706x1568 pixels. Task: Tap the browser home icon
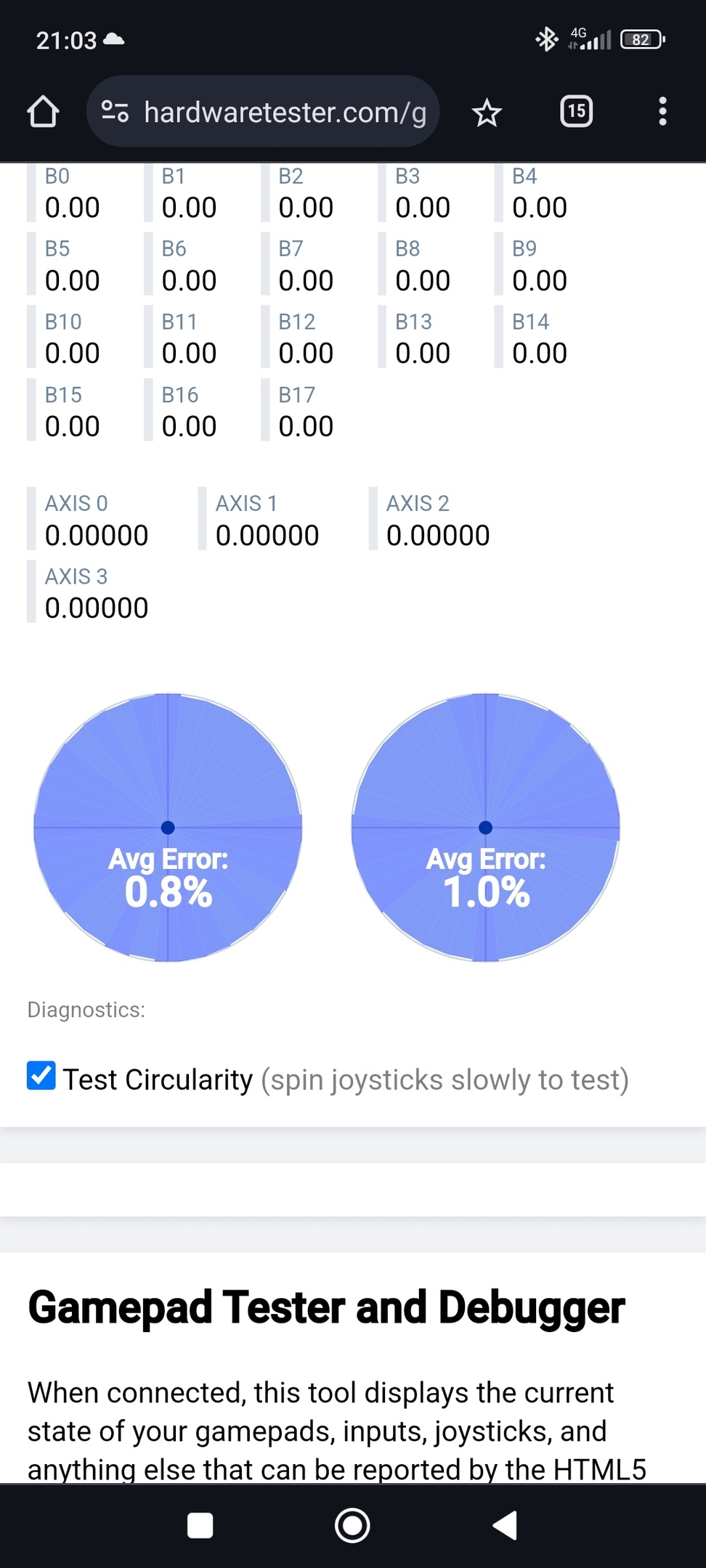[43, 112]
